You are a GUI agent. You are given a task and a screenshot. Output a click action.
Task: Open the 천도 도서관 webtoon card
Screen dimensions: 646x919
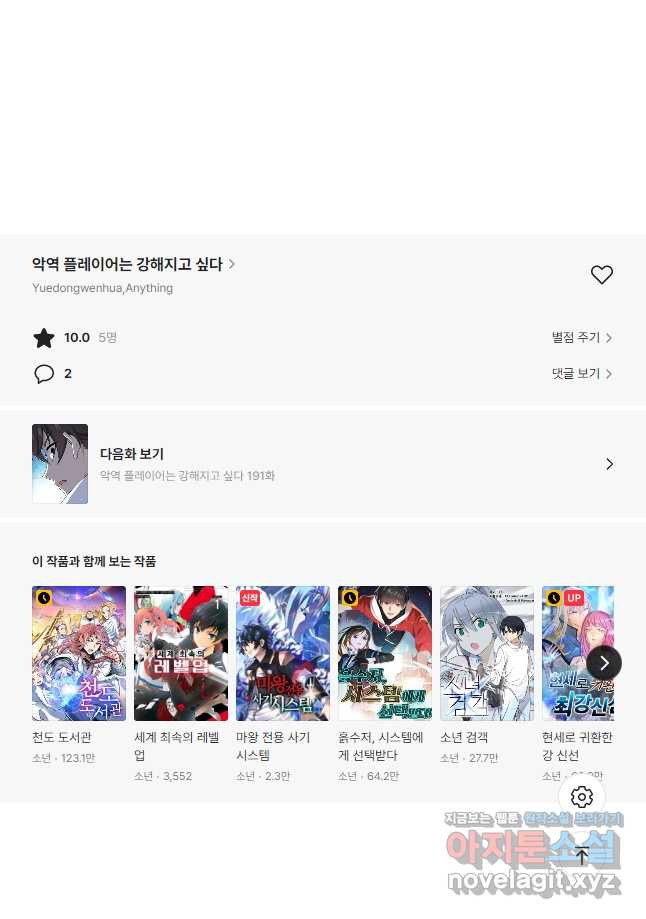[x=79, y=653]
